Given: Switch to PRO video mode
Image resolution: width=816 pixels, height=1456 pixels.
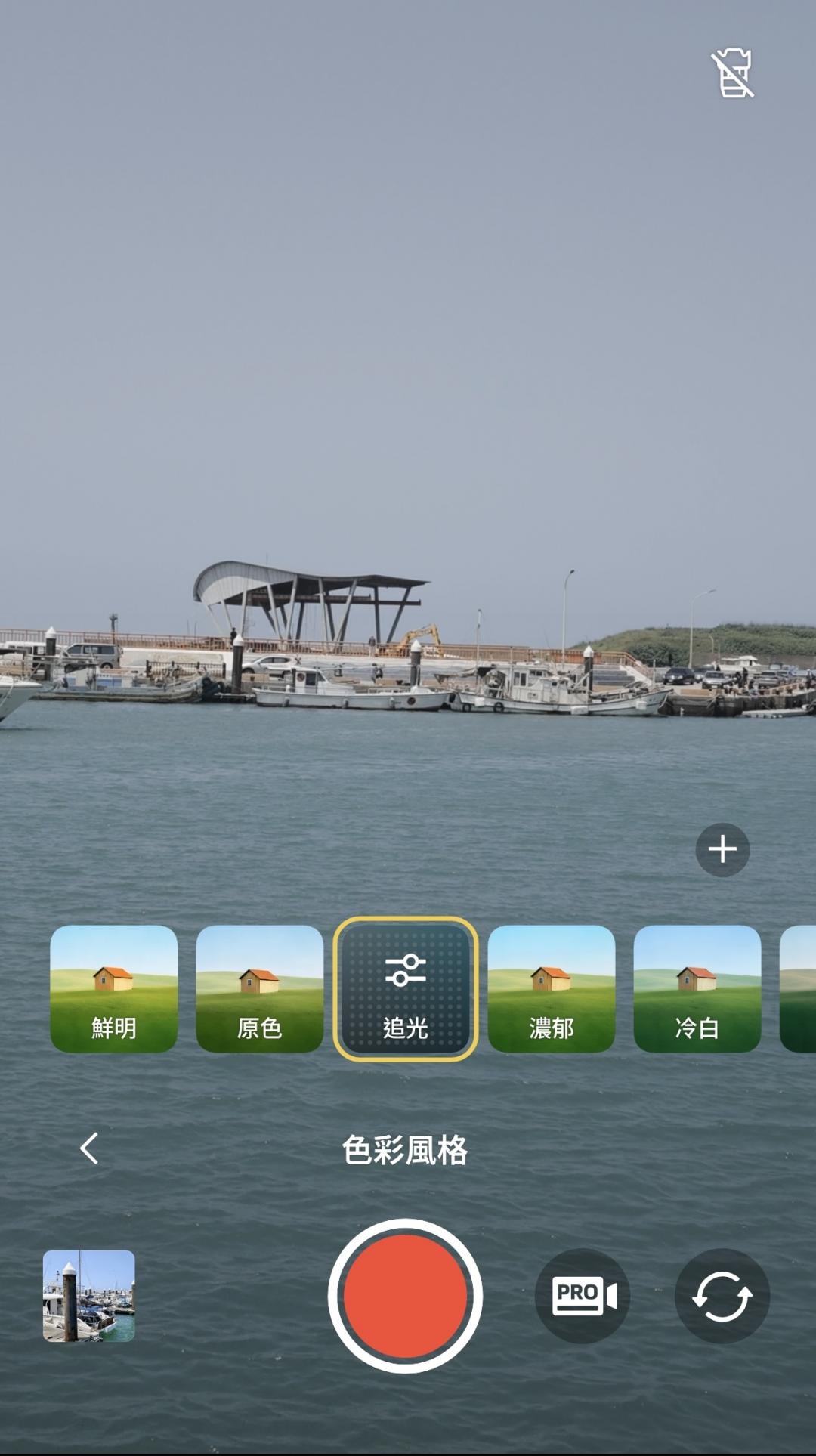Looking at the screenshot, I should coord(583,1296).
